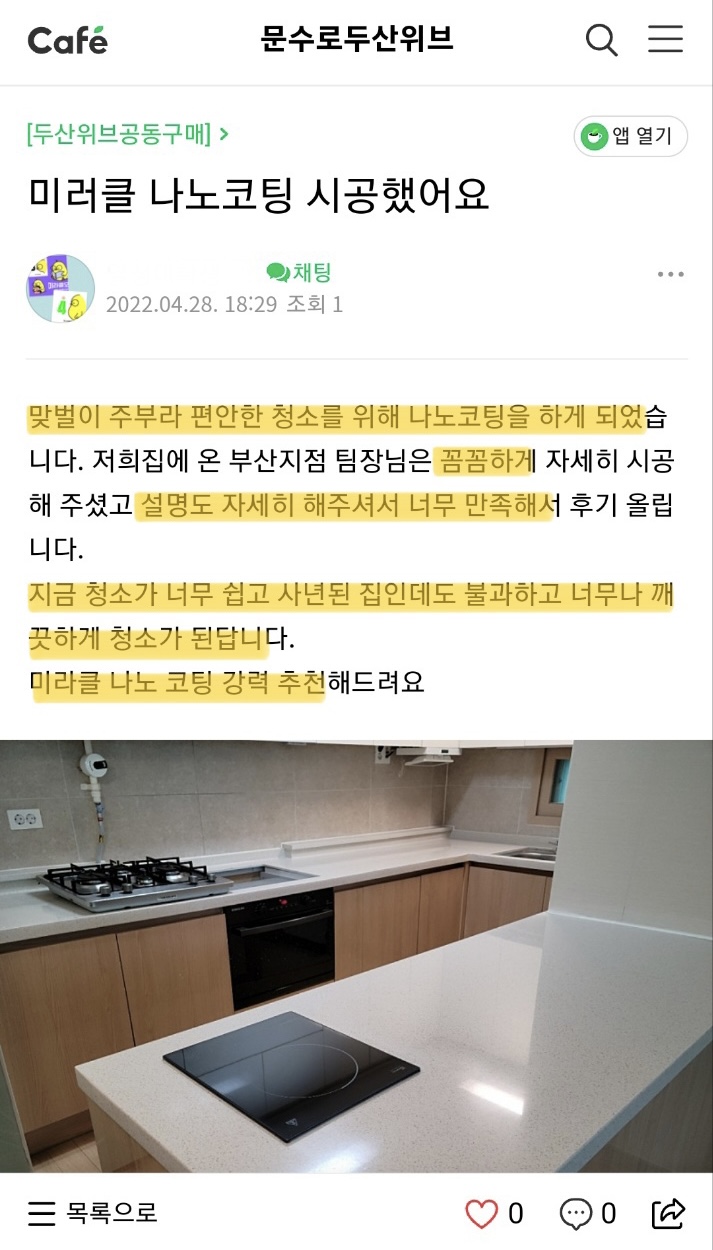Start 채팅 with the author

click(x=299, y=272)
